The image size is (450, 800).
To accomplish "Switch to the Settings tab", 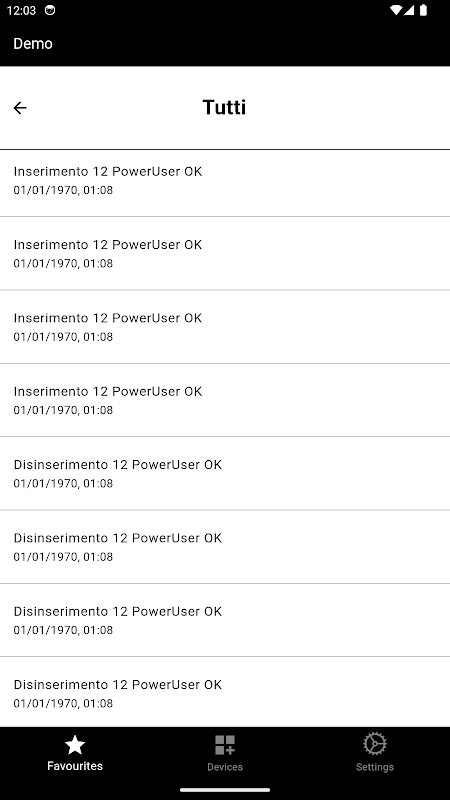I will 375,753.
